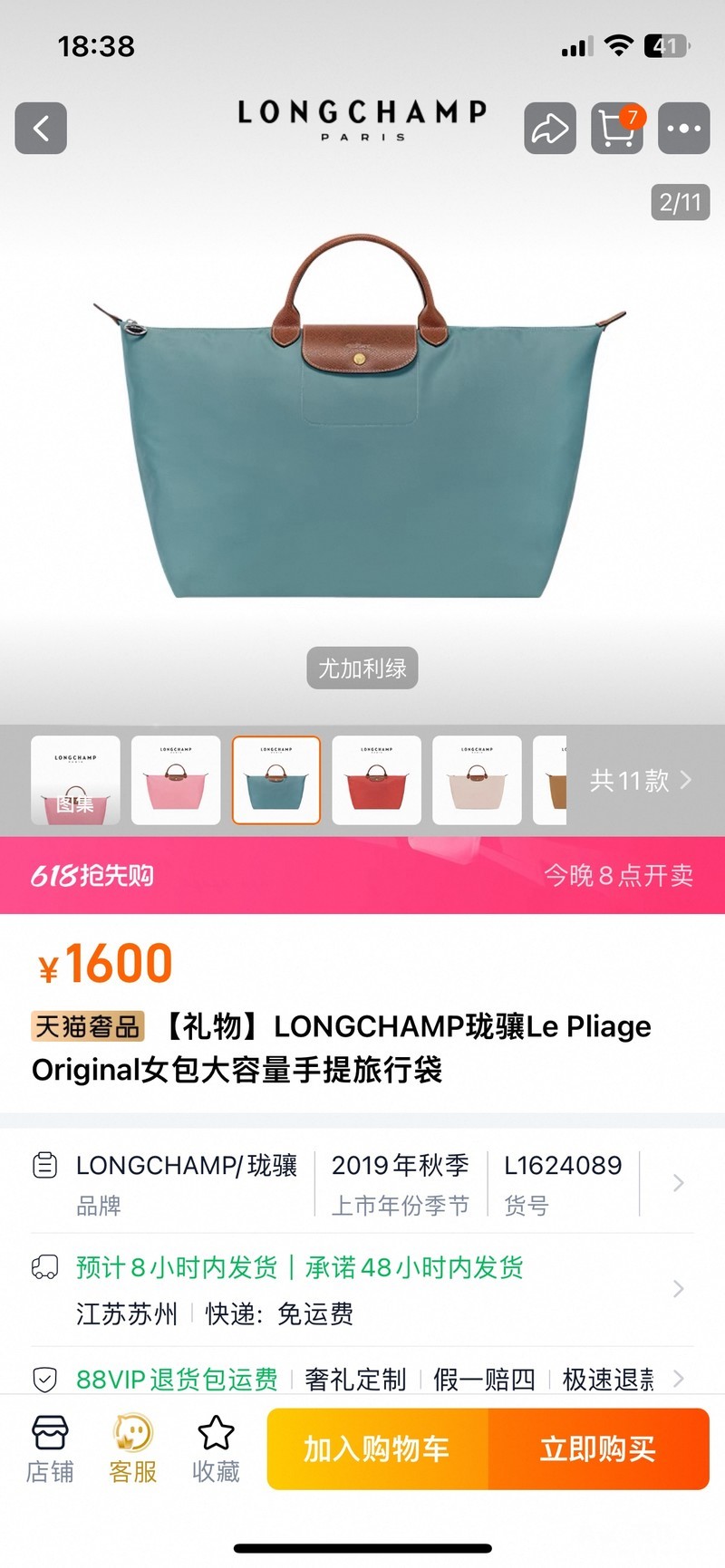This screenshot has height=1568, width=725.
Task: Open the 图集 gallery thumbnail
Action: pos(75,780)
